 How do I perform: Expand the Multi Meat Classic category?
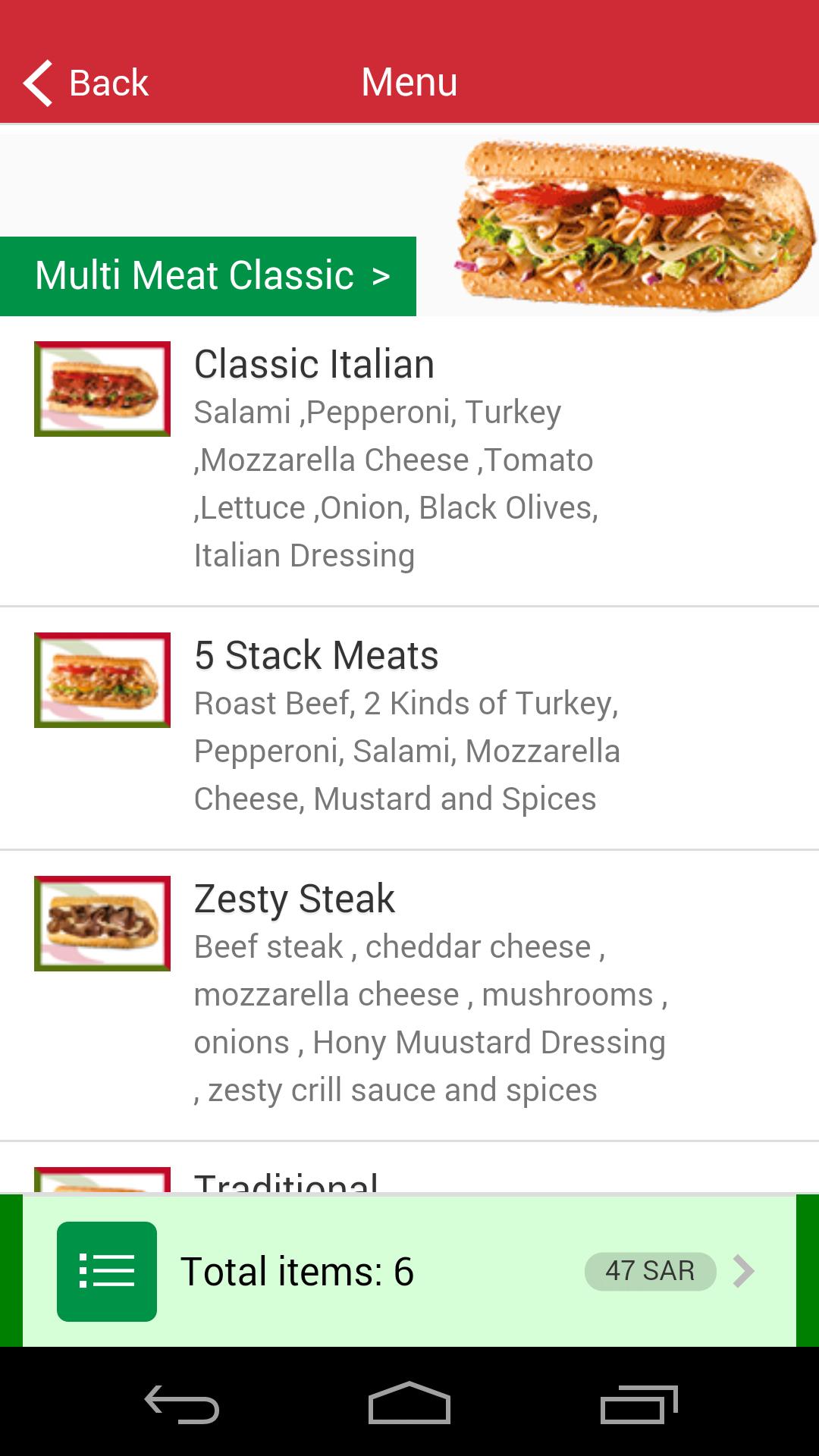[x=209, y=276]
